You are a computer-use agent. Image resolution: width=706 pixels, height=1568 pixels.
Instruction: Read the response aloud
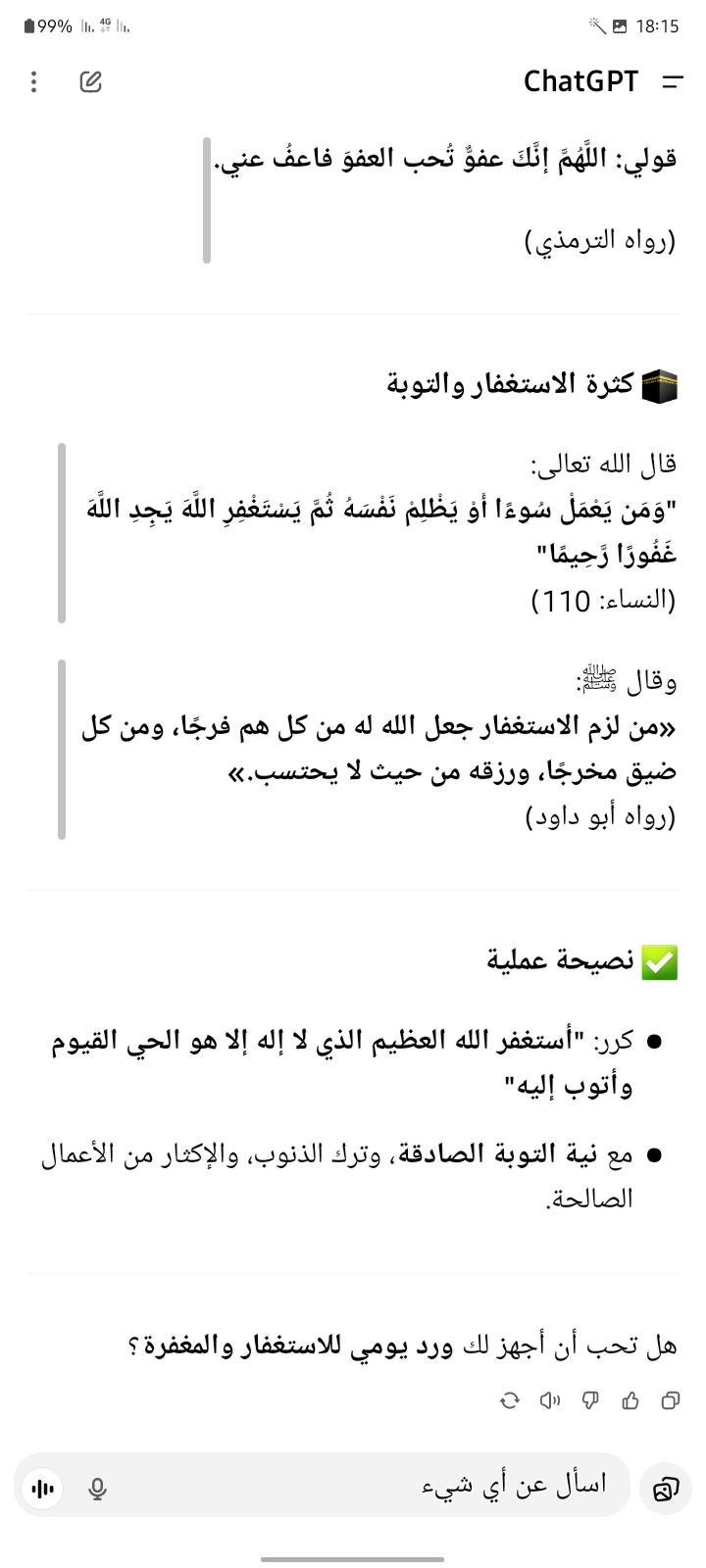pyautogui.click(x=550, y=1400)
